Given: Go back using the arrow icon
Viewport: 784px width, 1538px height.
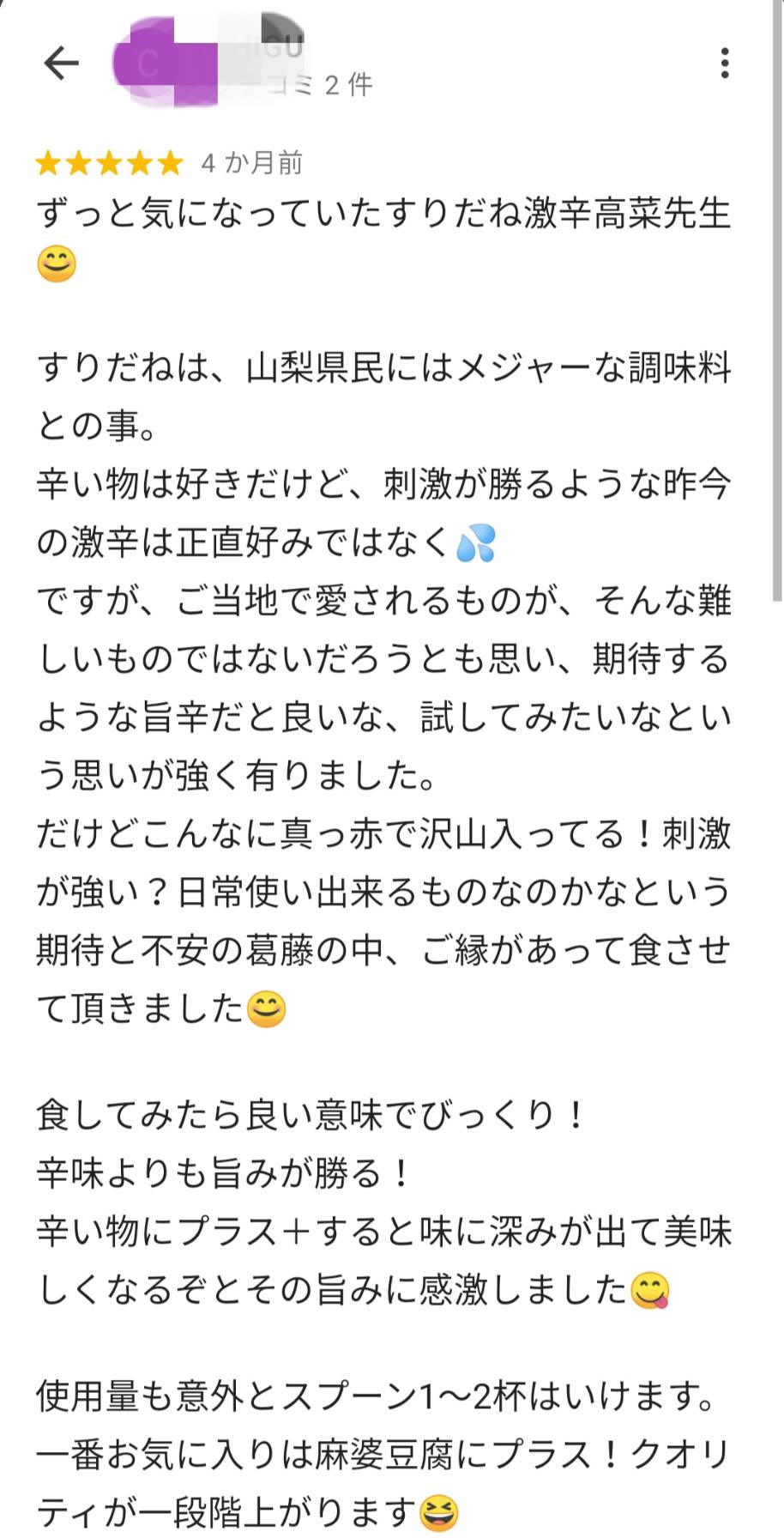Looking at the screenshot, I should pos(61,64).
